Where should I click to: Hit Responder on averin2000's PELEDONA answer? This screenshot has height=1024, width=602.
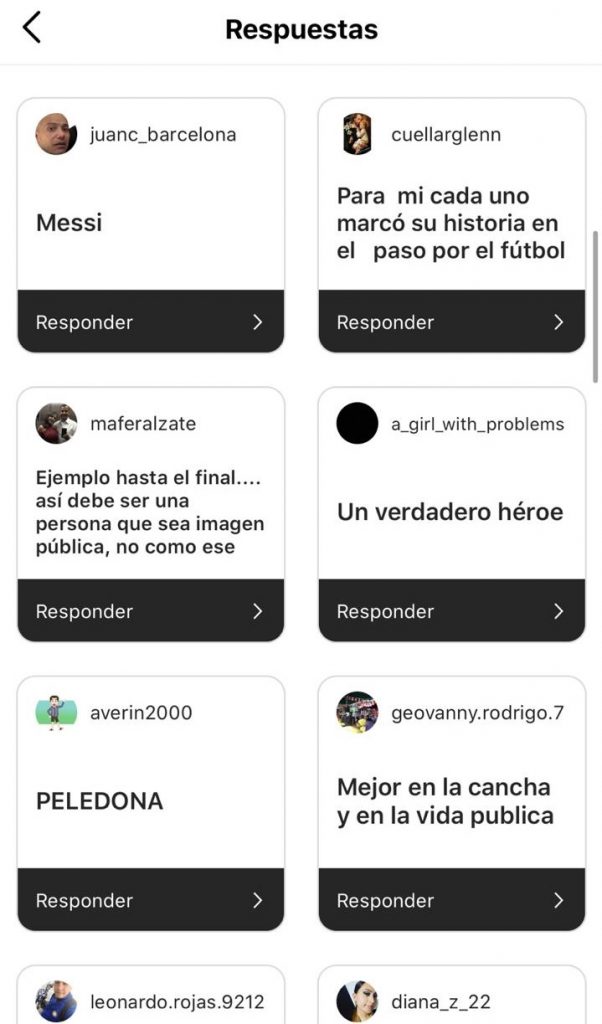(x=150, y=900)
